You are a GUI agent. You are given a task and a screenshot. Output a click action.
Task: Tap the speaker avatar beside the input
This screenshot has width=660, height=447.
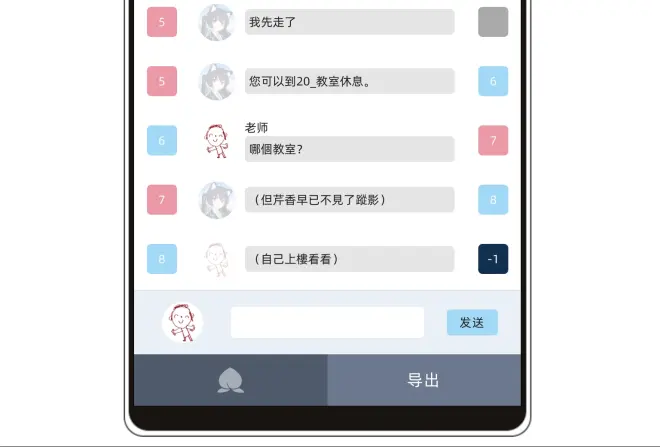182,322
